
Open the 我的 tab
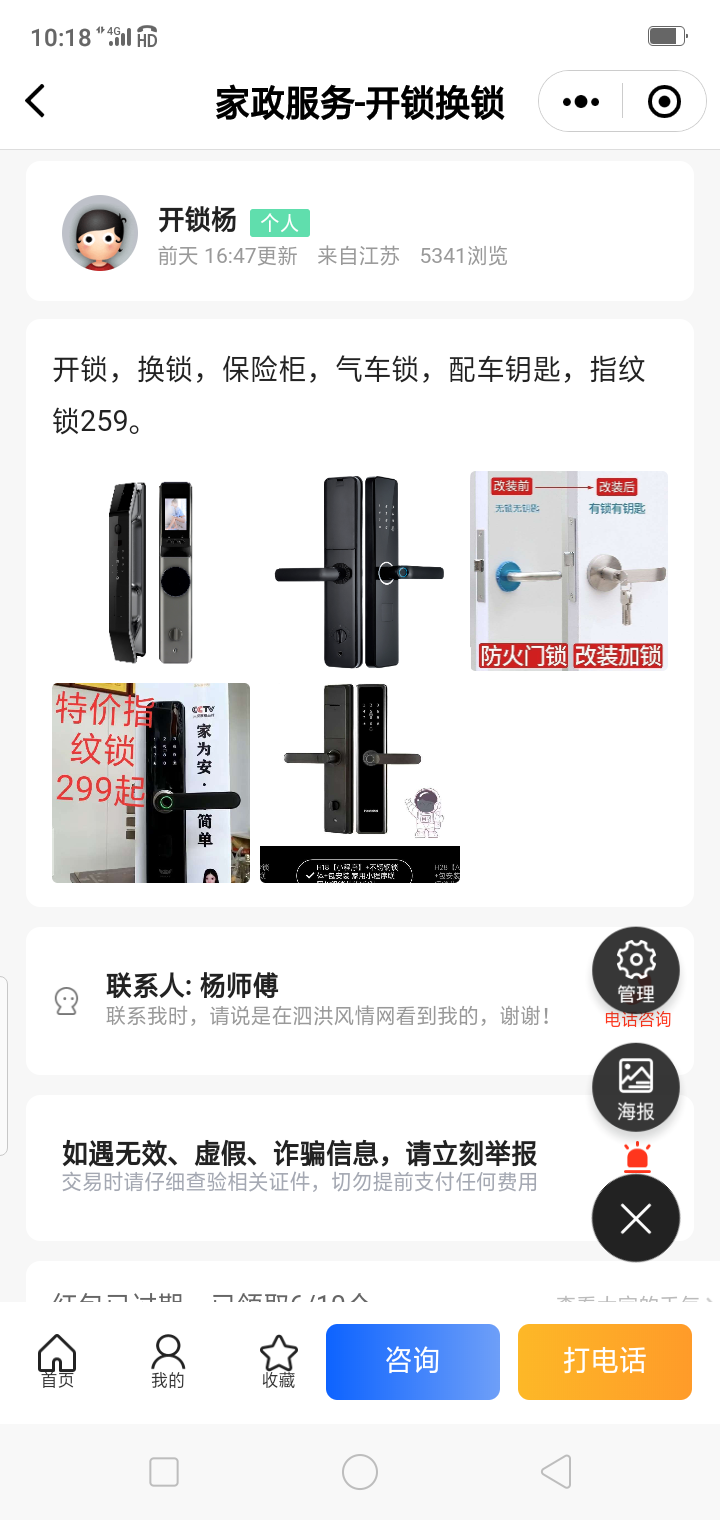point(168,1361)
